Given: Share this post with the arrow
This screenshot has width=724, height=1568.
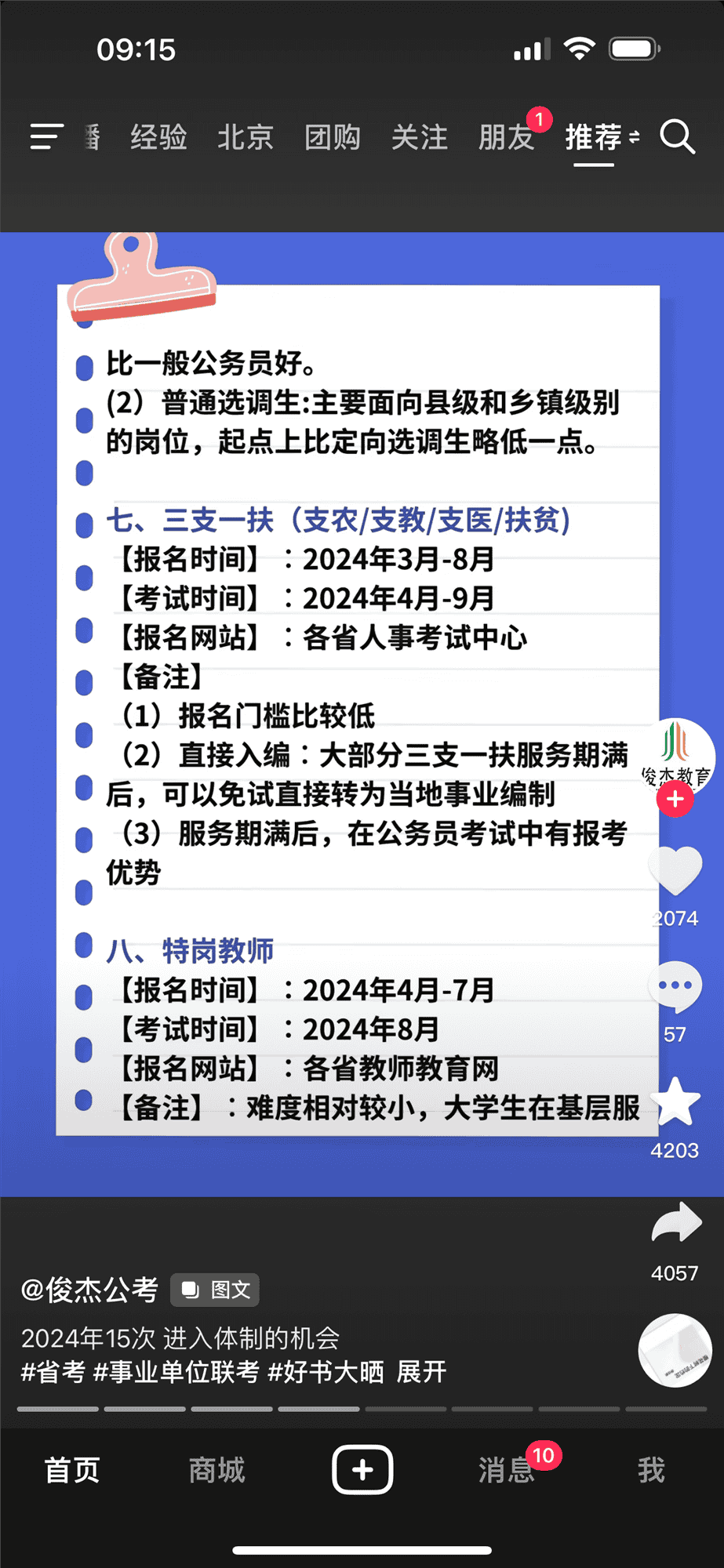Looking at the screenshot, I should [675, 1223].
